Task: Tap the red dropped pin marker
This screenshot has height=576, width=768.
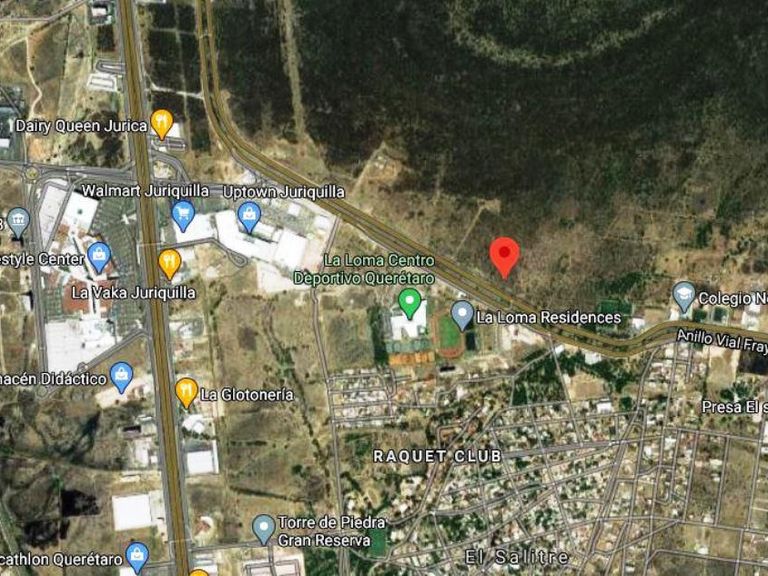Action: (504, 257)
